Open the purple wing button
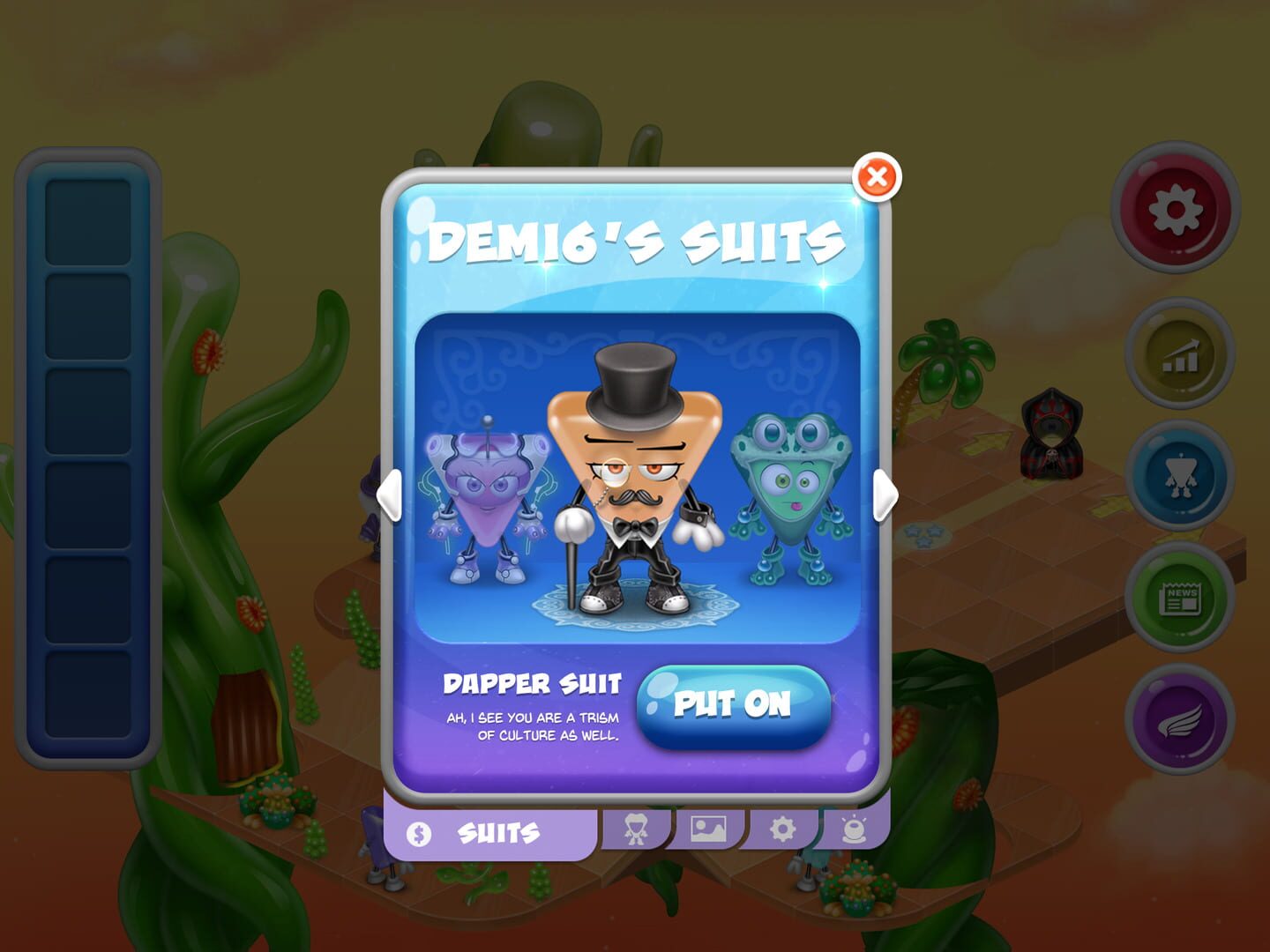This screenshot has height=952, width=1270. tap(1179, 719)
